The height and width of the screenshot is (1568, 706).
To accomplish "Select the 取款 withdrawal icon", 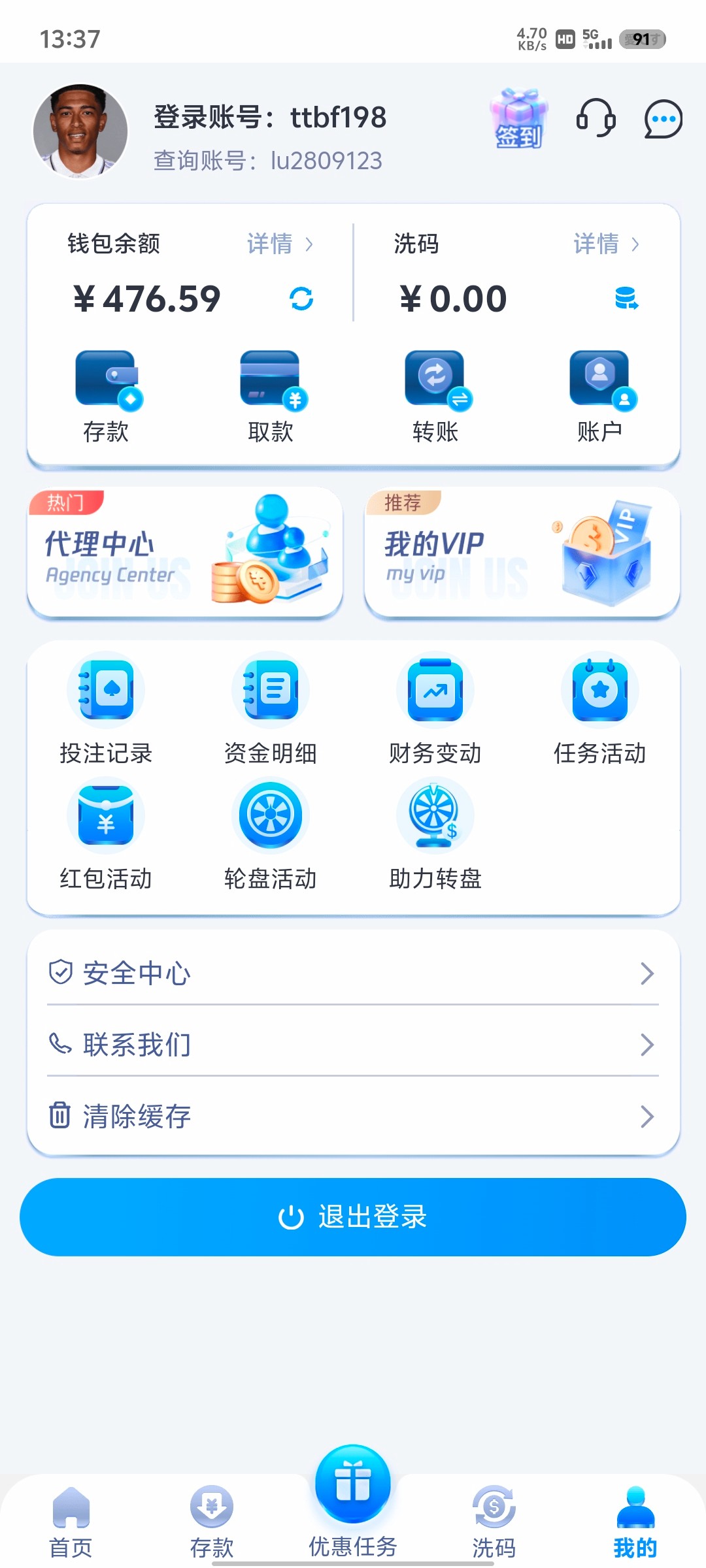I will 271,392.
